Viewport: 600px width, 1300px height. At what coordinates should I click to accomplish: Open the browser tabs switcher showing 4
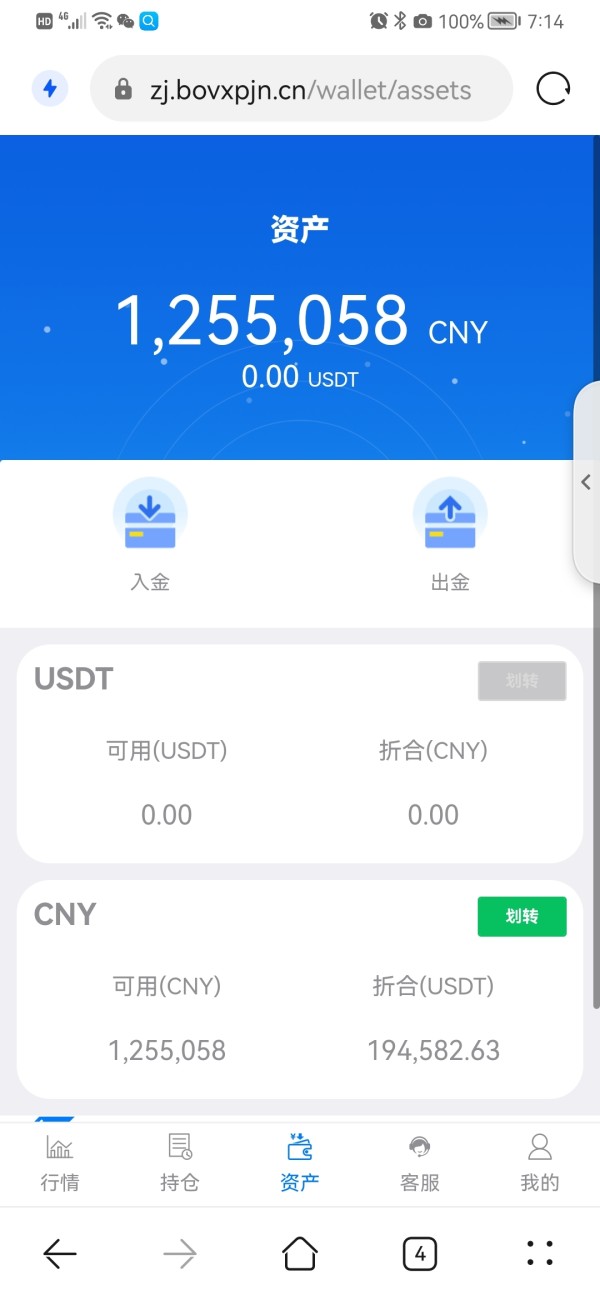(420, 1253)
